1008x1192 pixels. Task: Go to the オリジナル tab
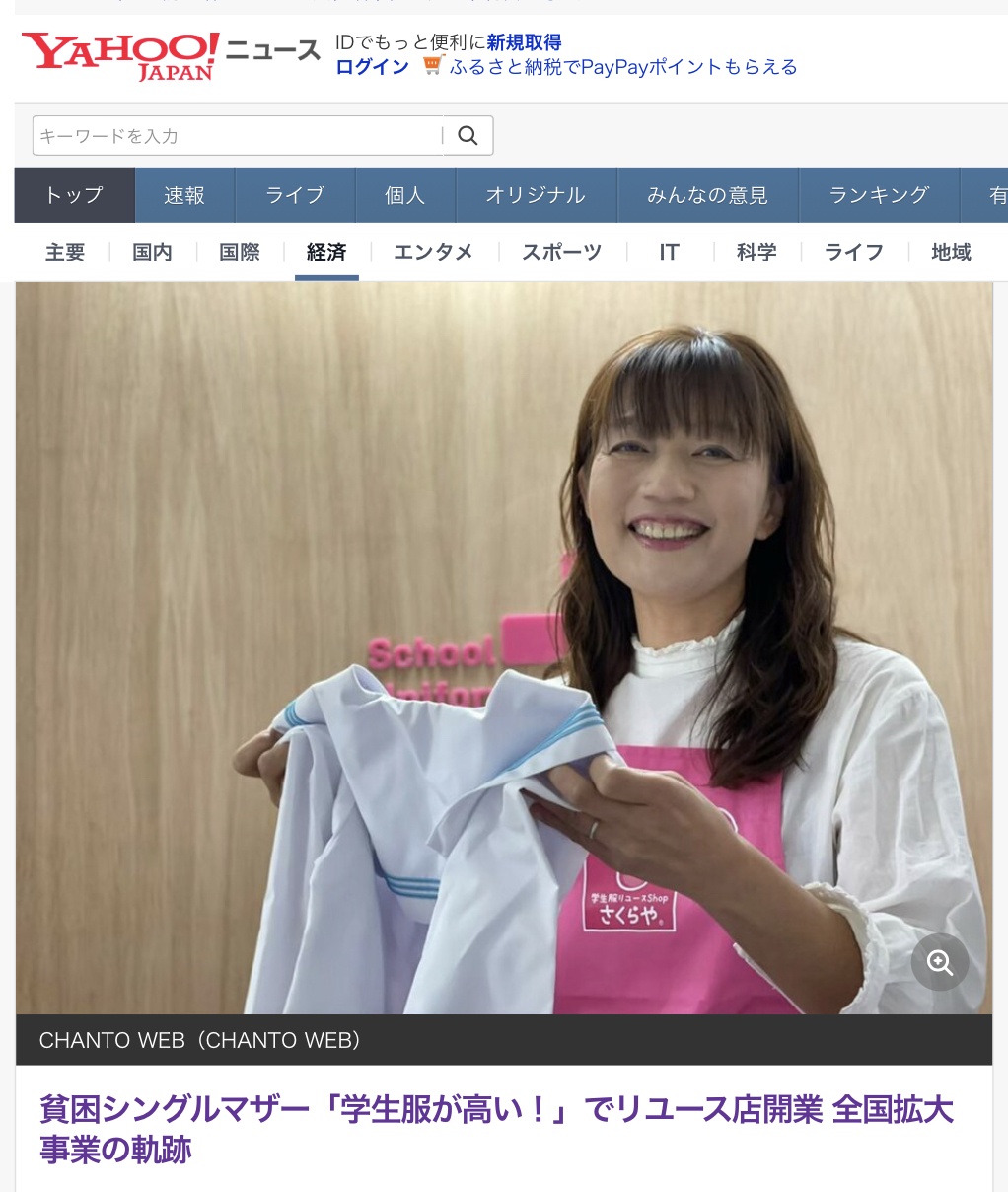[536, 195]
